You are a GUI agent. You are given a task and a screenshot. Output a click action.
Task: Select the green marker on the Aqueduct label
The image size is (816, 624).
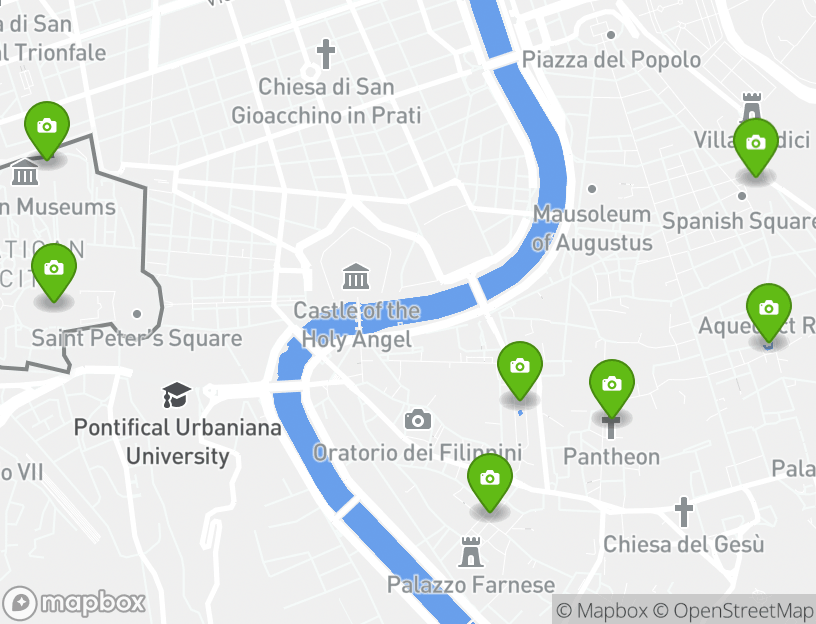point(768,309)
